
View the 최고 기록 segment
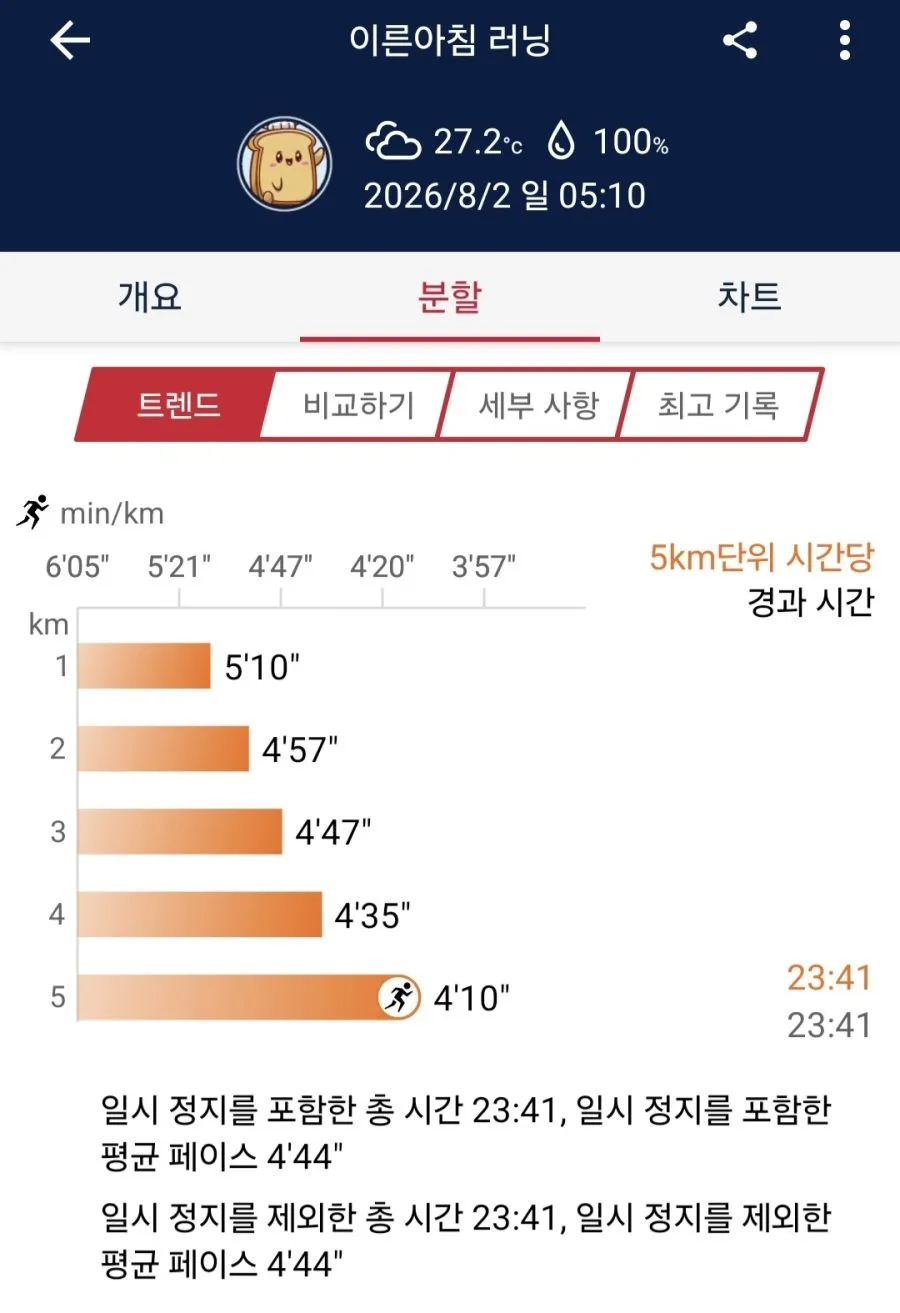point(719,405)
